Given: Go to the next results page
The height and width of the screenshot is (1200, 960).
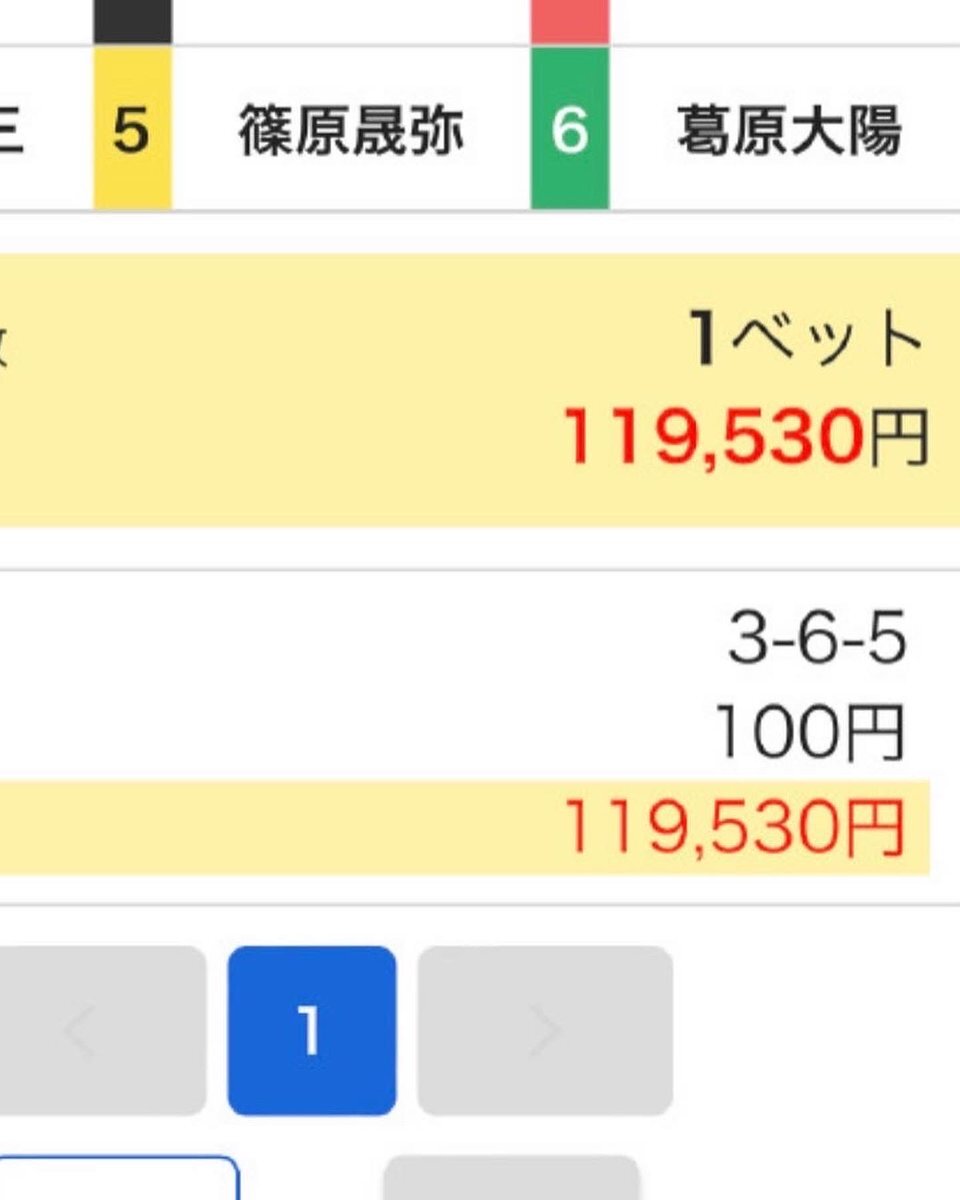Looking at the screenshot, I should click(x=545, y=1030).
